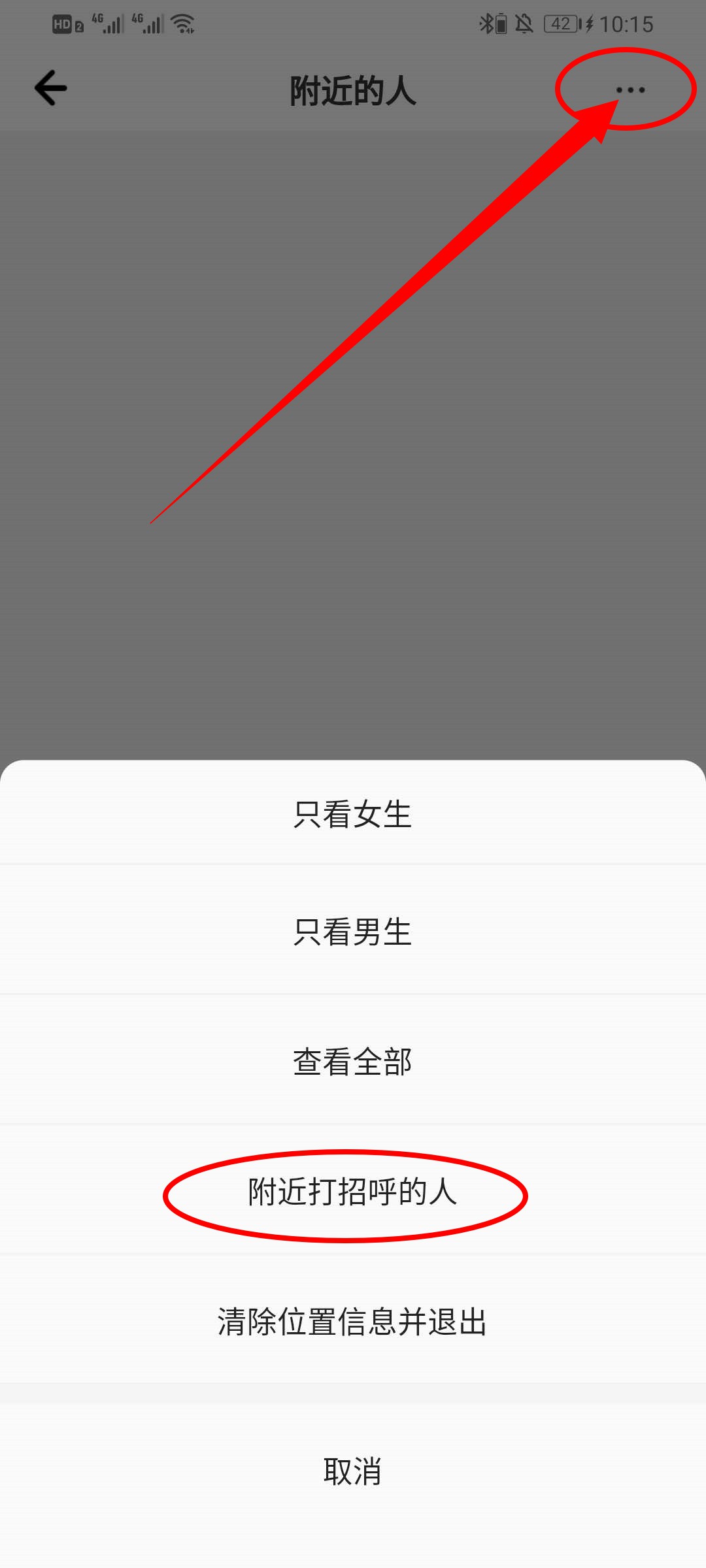
Task: Open 附近打招呼的人
Action: point(353,1192)
